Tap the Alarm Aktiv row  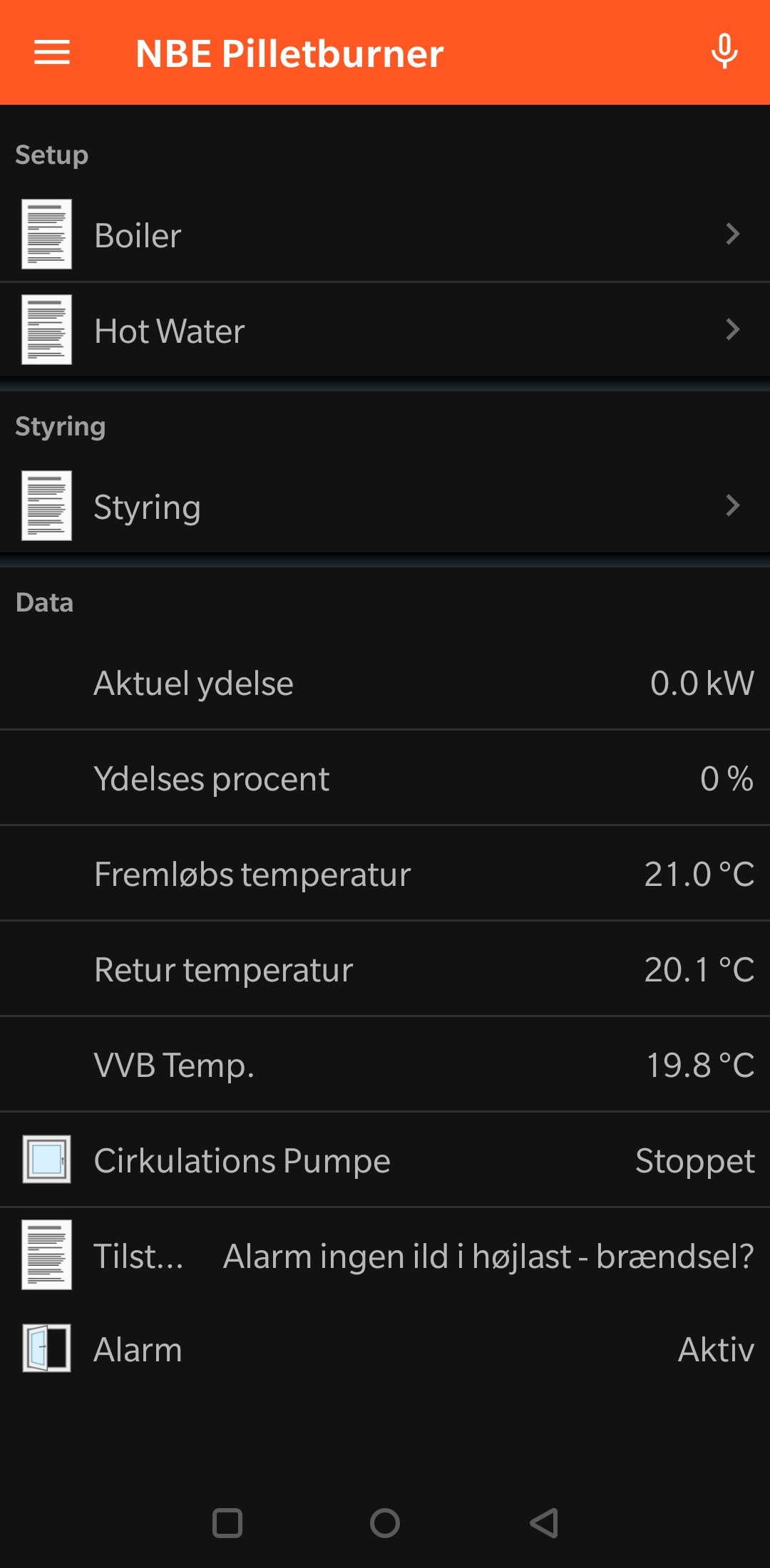[x=385, y=1349]
